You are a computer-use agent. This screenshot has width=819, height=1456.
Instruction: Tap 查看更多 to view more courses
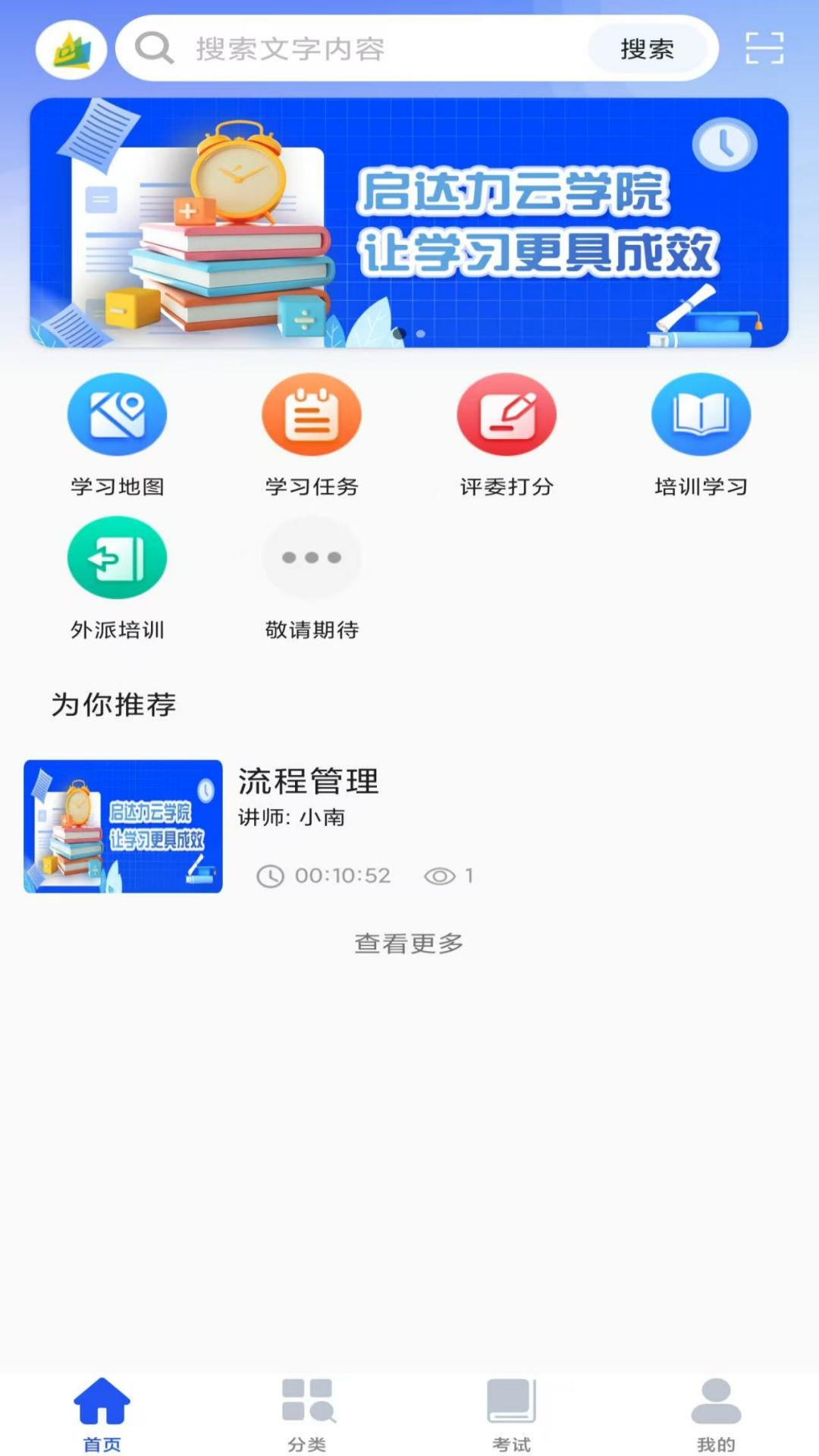[x=409, y=943]
